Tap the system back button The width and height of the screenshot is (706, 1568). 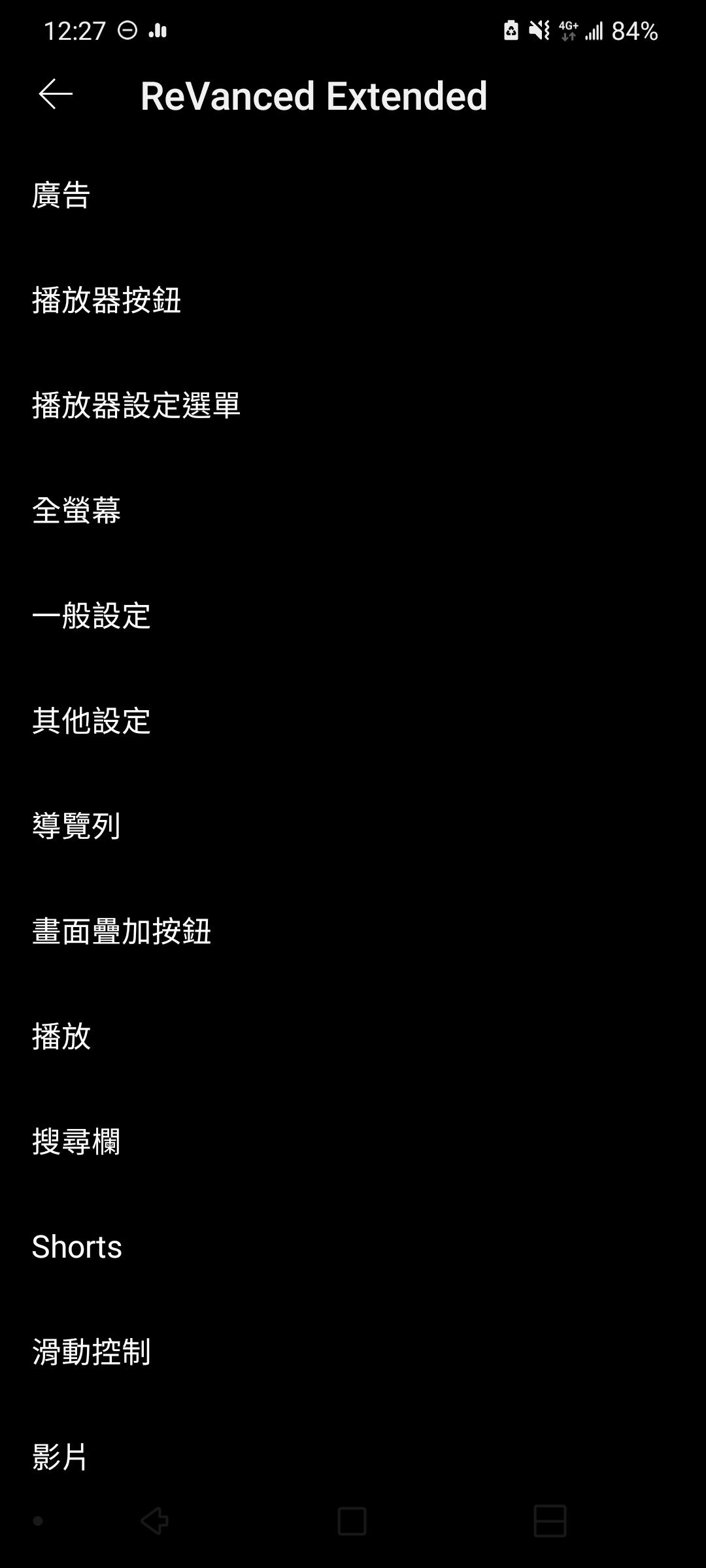coord(155,1521)
